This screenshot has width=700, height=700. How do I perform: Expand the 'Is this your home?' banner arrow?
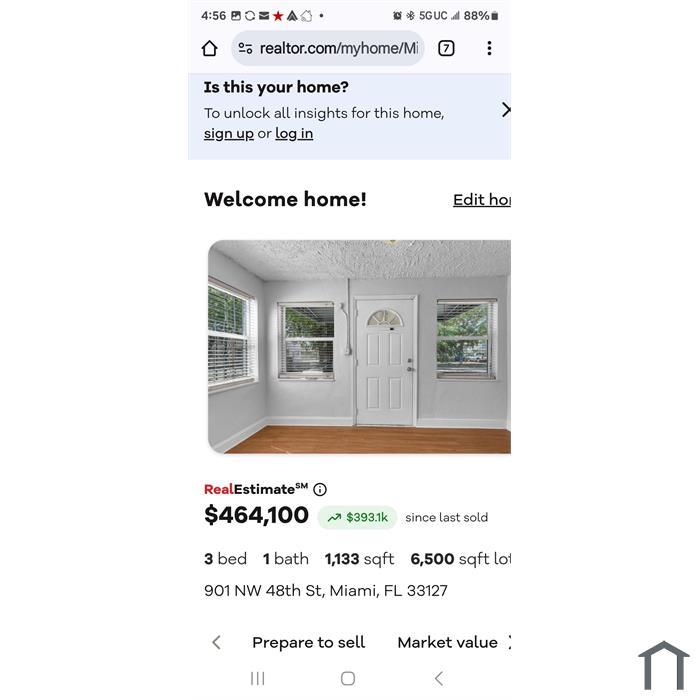point(505,110)
